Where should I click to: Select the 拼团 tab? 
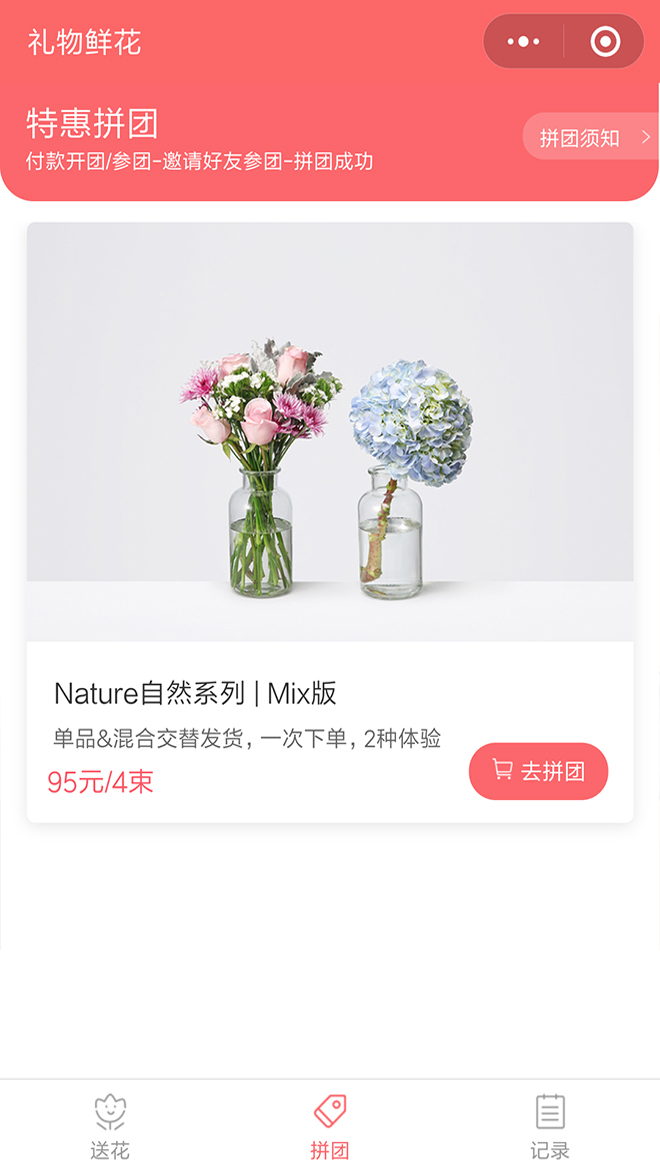click(x=330, y=1126)
